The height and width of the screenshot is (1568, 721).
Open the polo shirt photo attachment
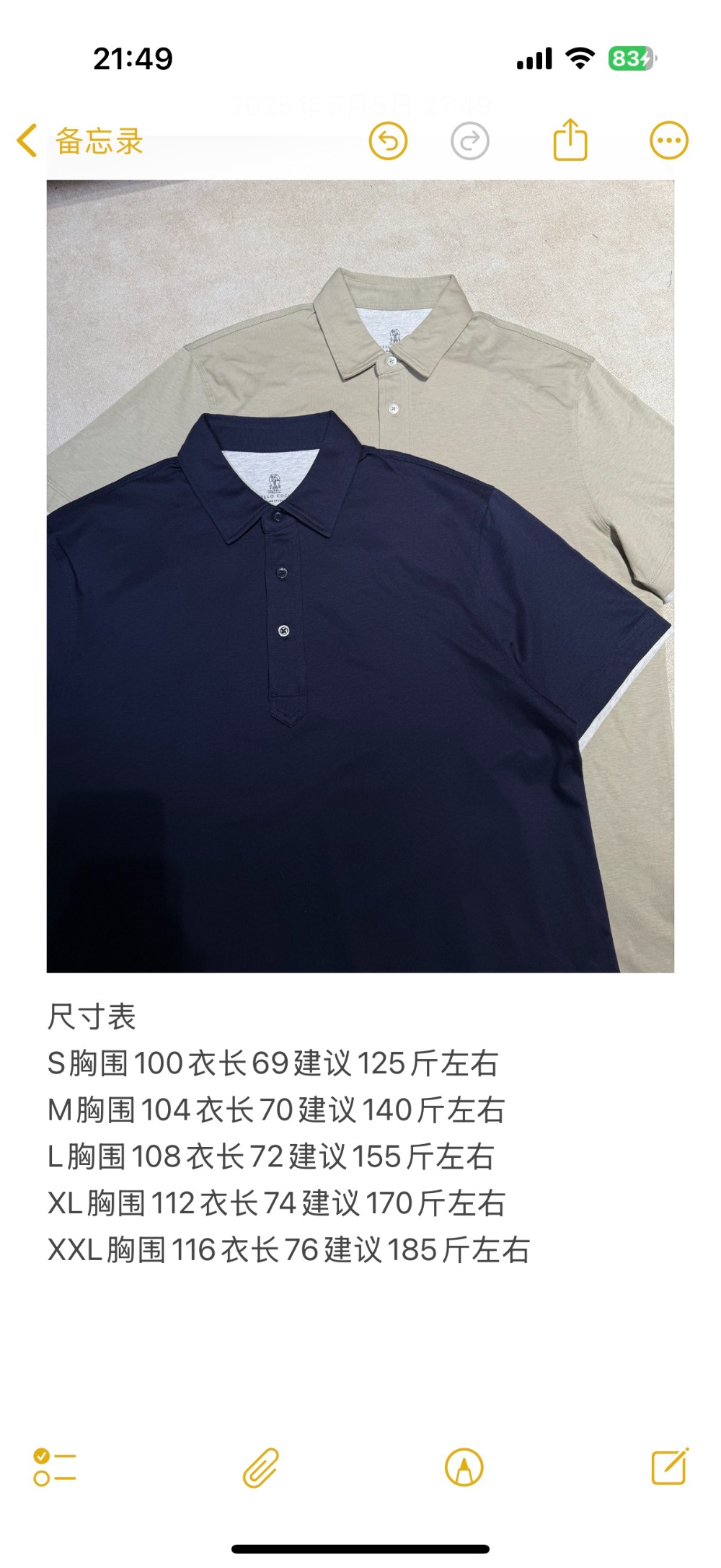tap(360, 575)
